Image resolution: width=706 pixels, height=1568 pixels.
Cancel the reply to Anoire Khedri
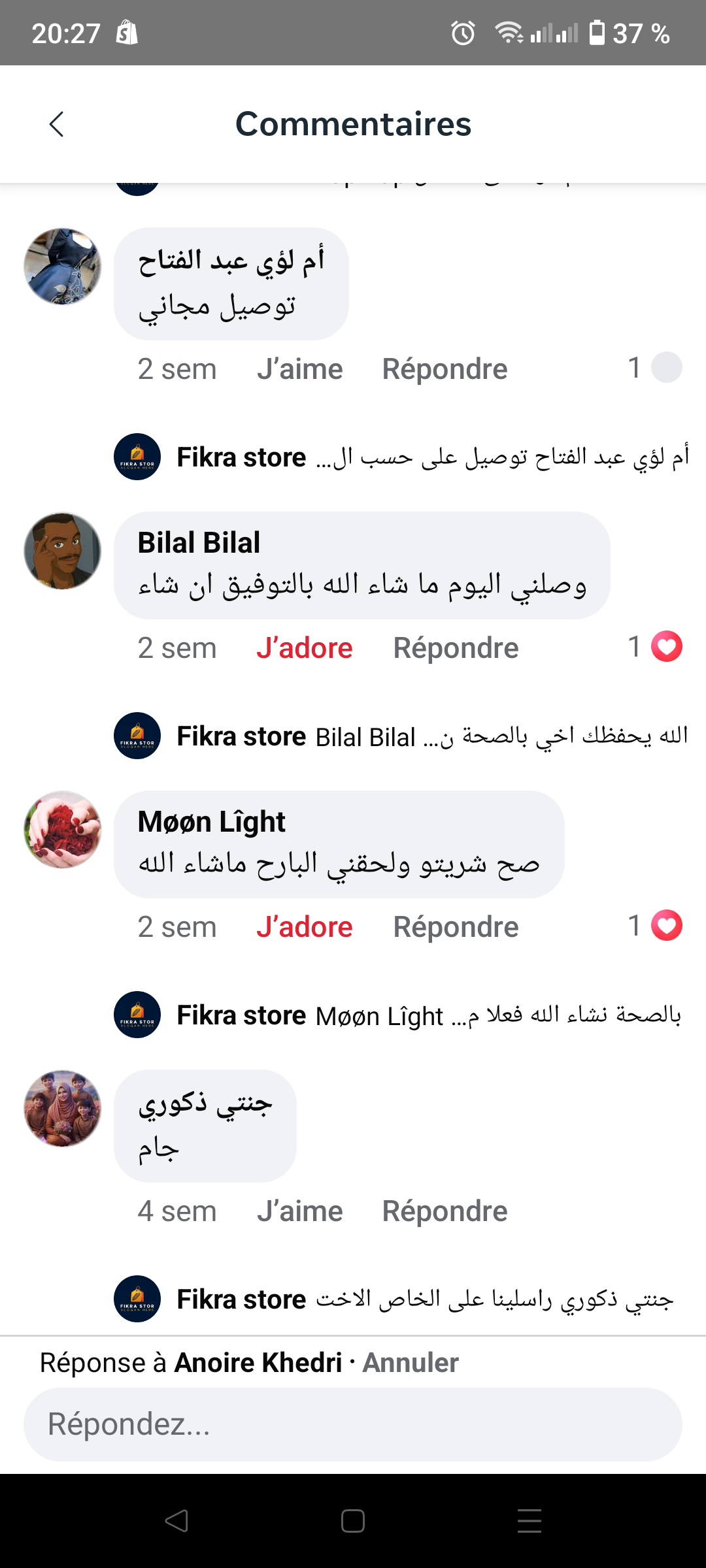[411, 1363]
